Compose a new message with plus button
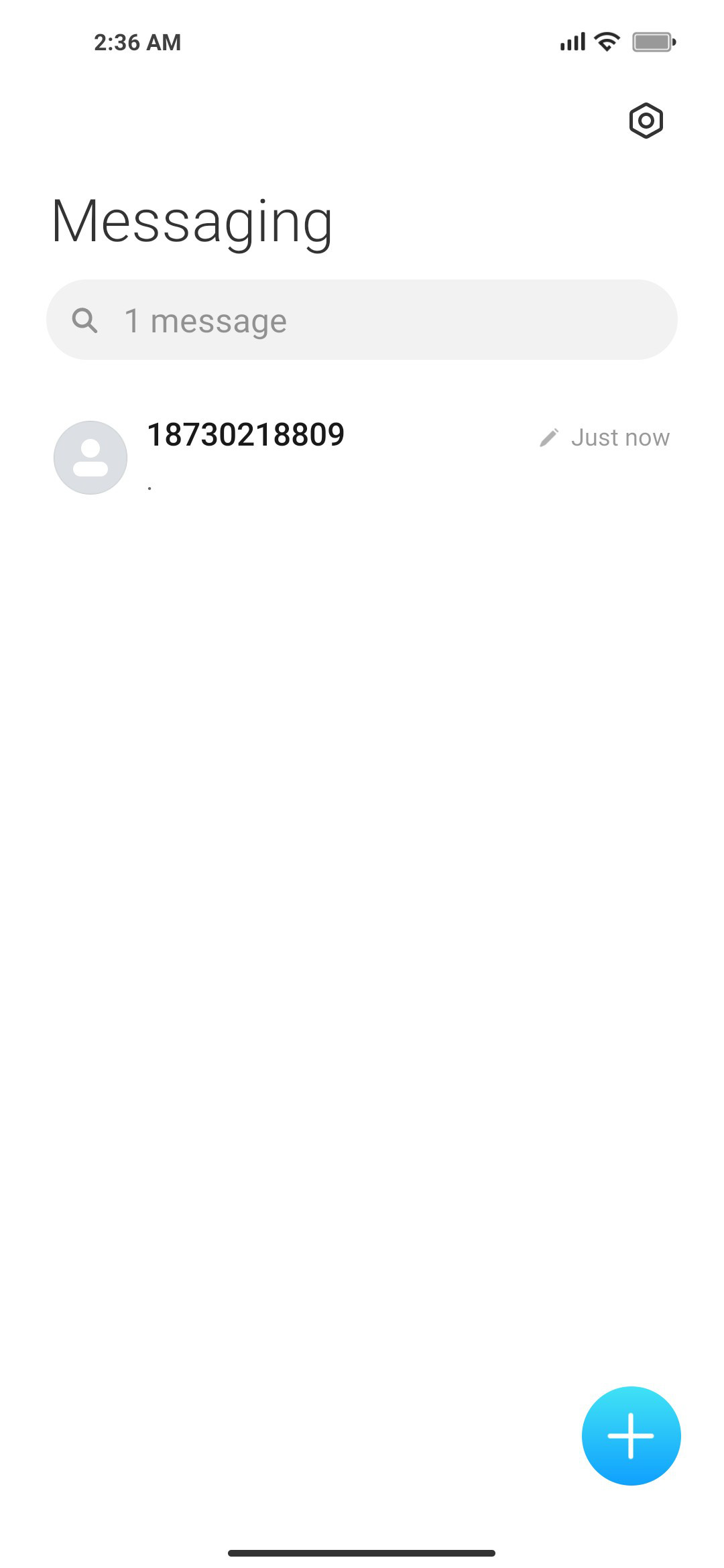724x1568 pixels. (631, 1435)
